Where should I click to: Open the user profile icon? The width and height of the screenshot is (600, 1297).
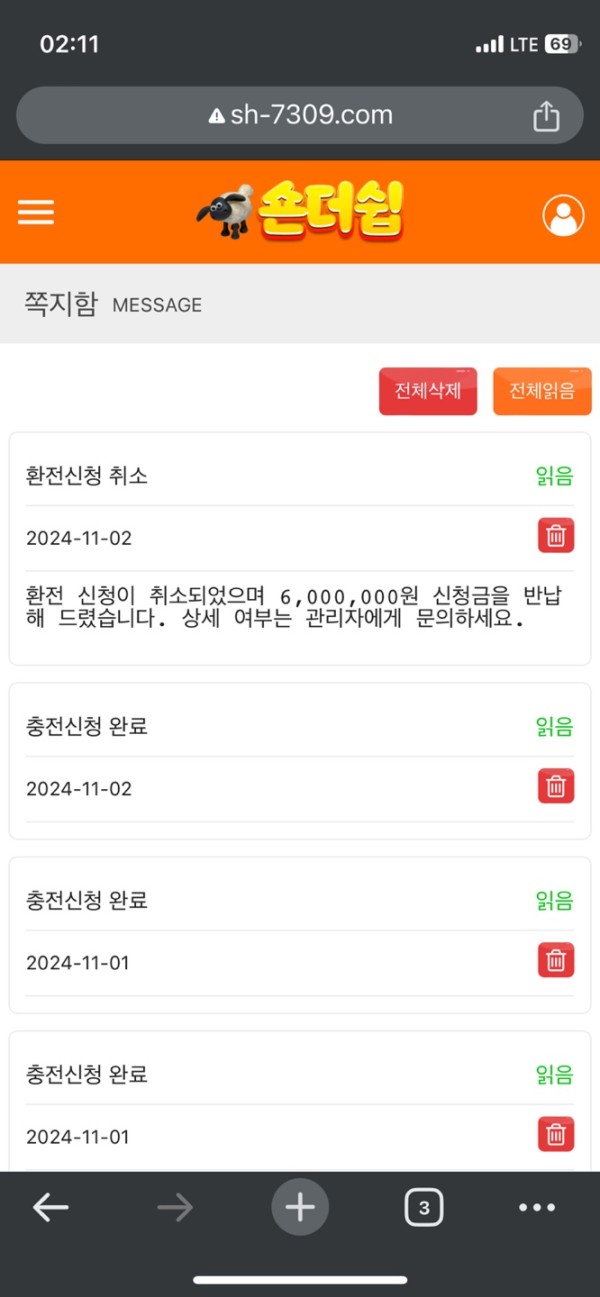(x=563, y=214)
